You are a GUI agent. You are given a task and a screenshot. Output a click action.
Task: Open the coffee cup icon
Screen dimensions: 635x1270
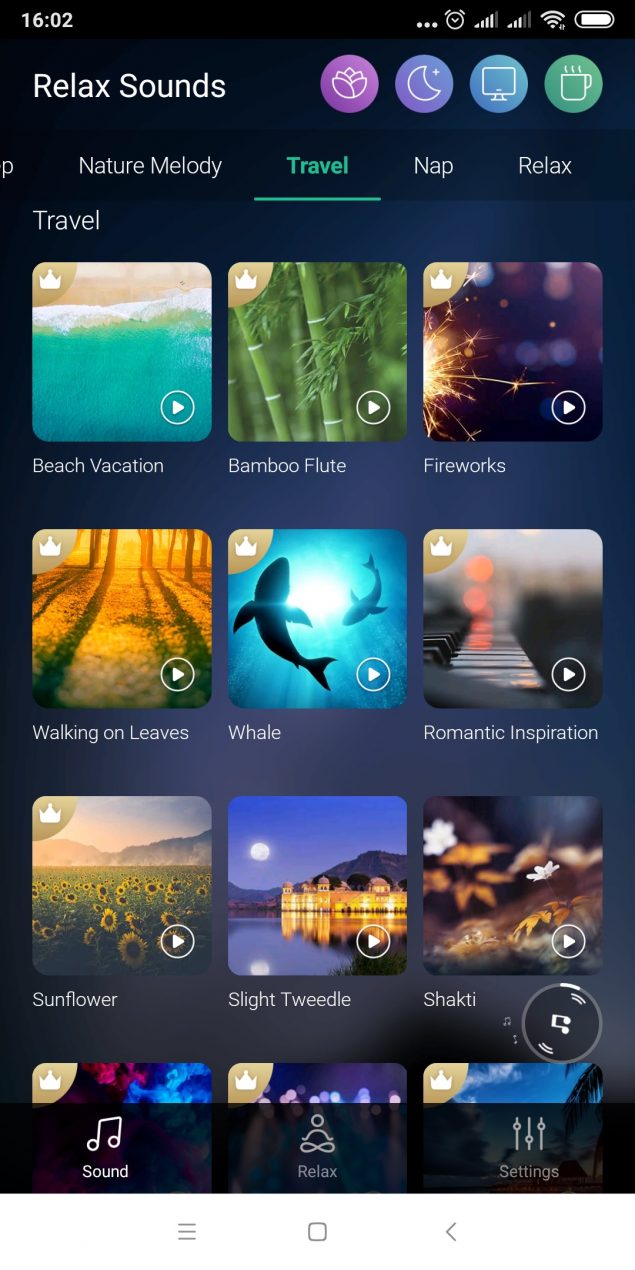[574, 84]
